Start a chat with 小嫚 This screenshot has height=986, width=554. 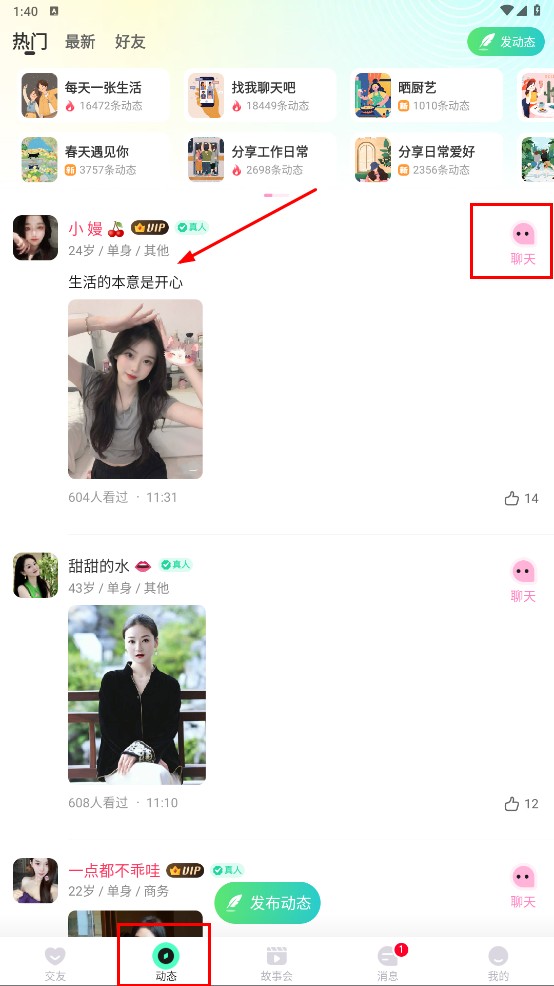pos(523,242)
